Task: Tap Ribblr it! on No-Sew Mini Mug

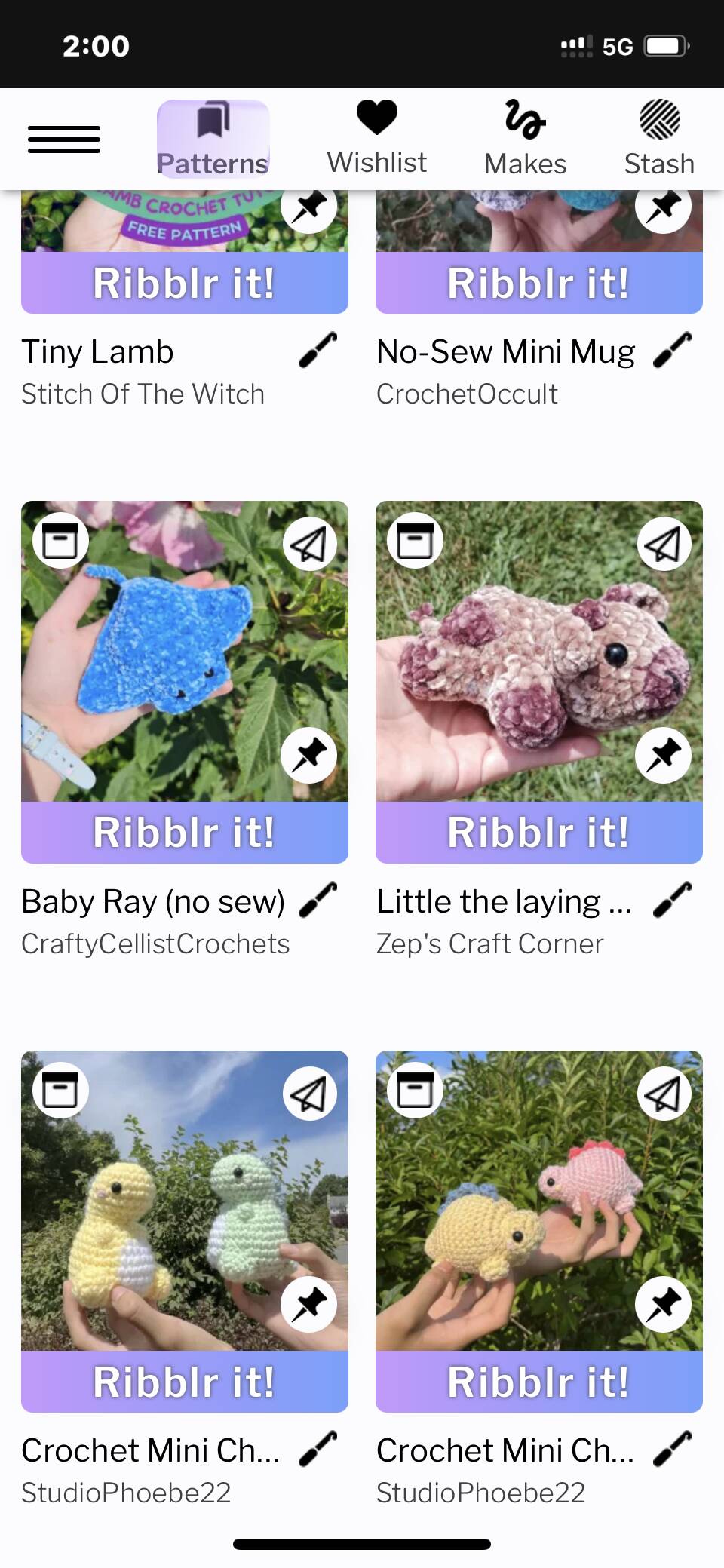Action: (539, 283)
